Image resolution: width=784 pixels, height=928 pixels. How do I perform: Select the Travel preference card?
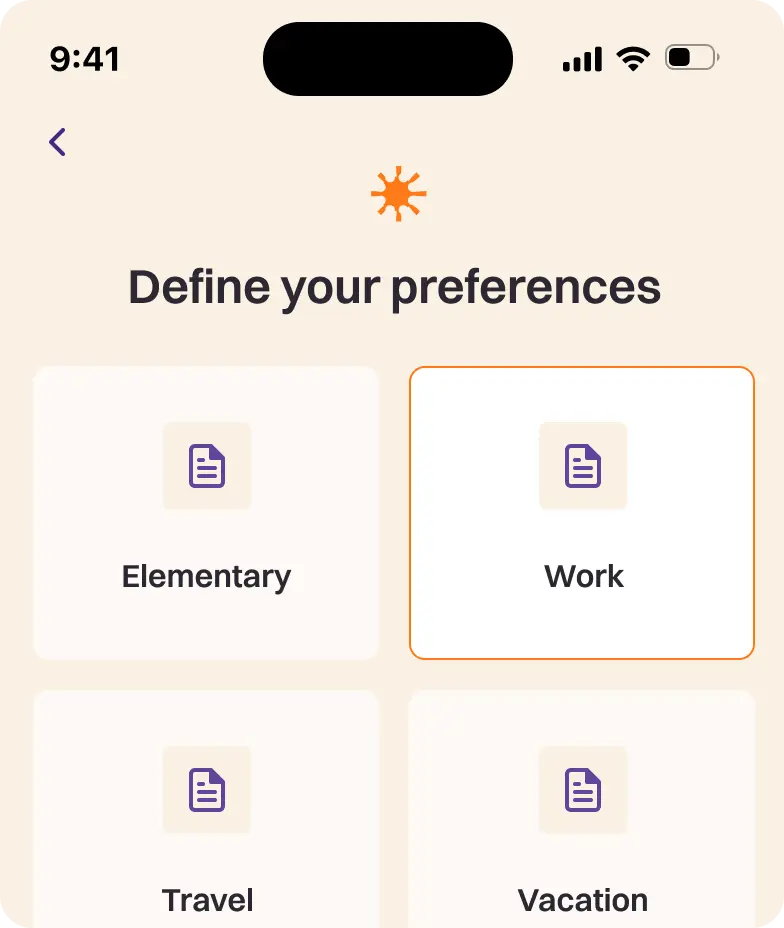(207, 830)
